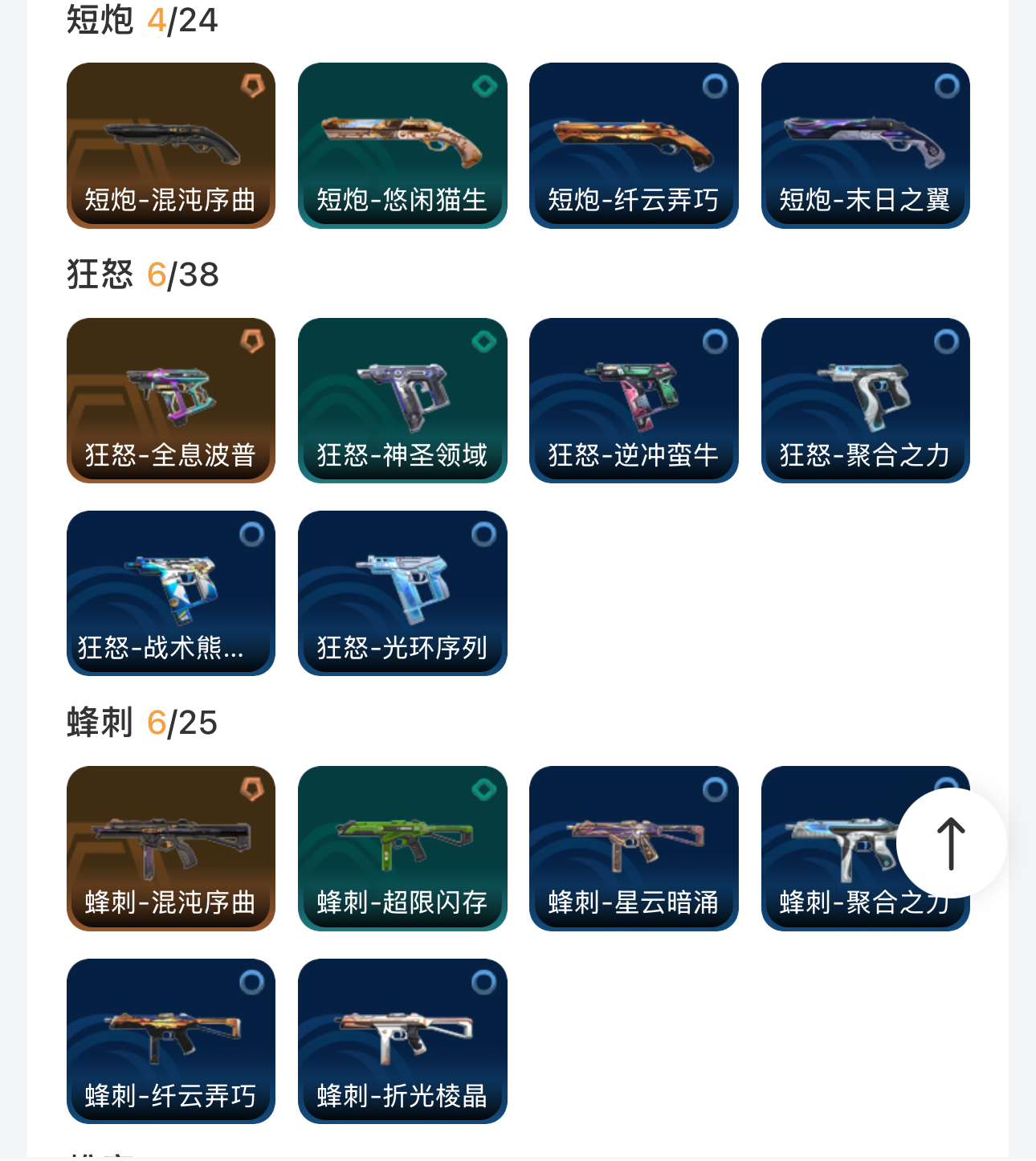This screenshot has width=1036, height=1161.
Task: Open the 狂怒-全息波普 skin
Action: coord(171,401)
